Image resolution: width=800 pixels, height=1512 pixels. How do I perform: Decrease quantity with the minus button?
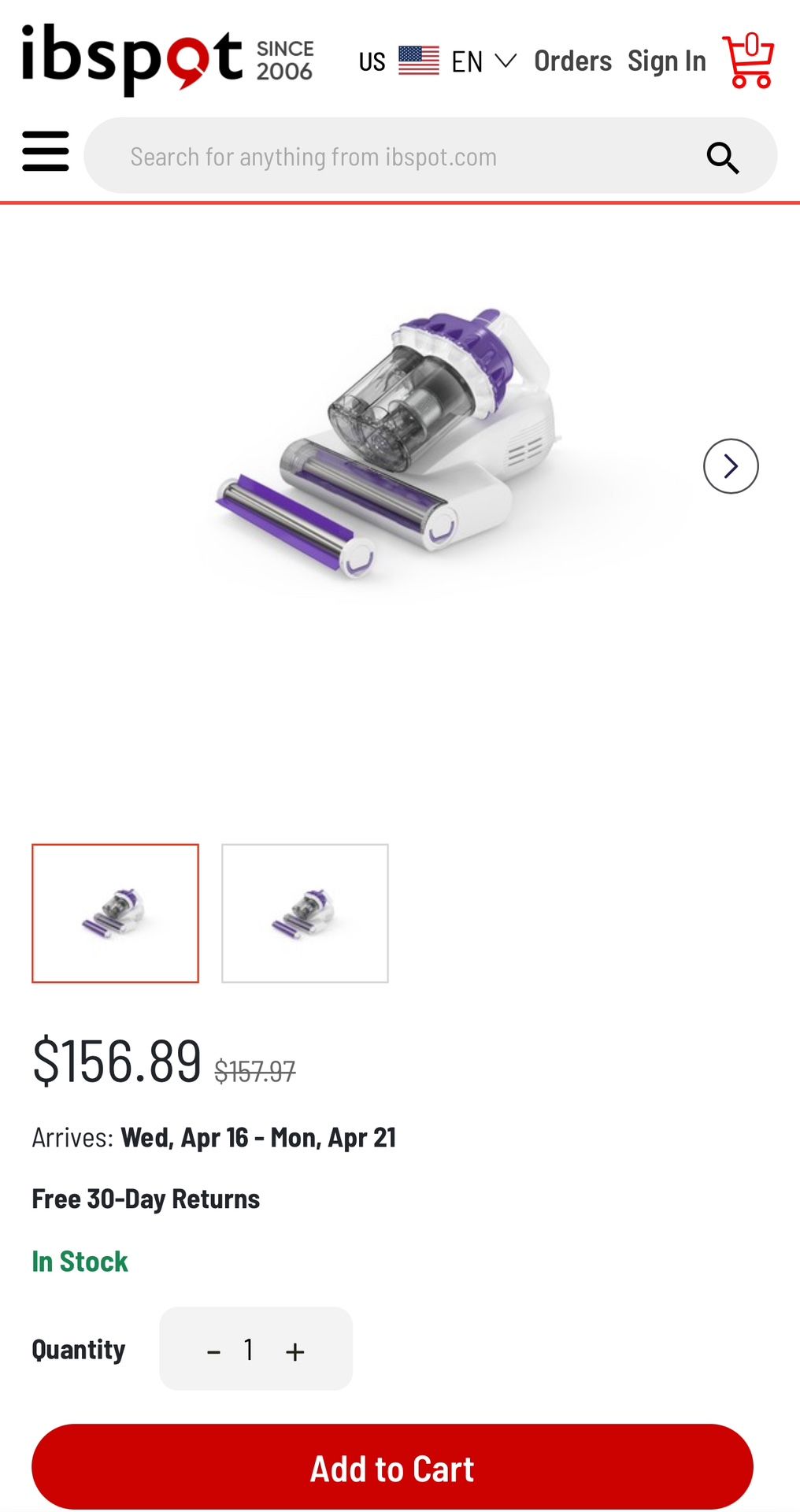213,1351
